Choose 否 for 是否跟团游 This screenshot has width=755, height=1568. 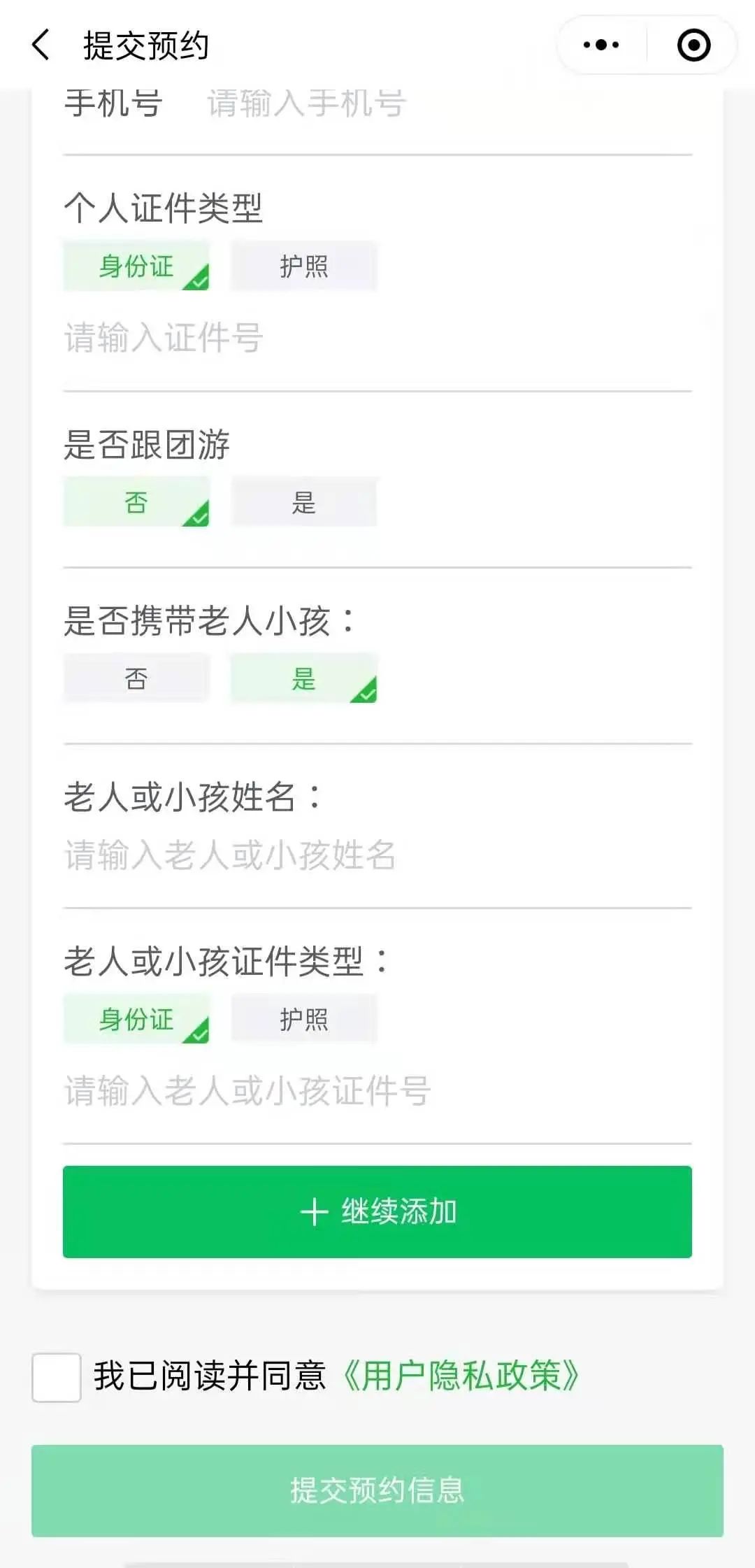(136, 502)
